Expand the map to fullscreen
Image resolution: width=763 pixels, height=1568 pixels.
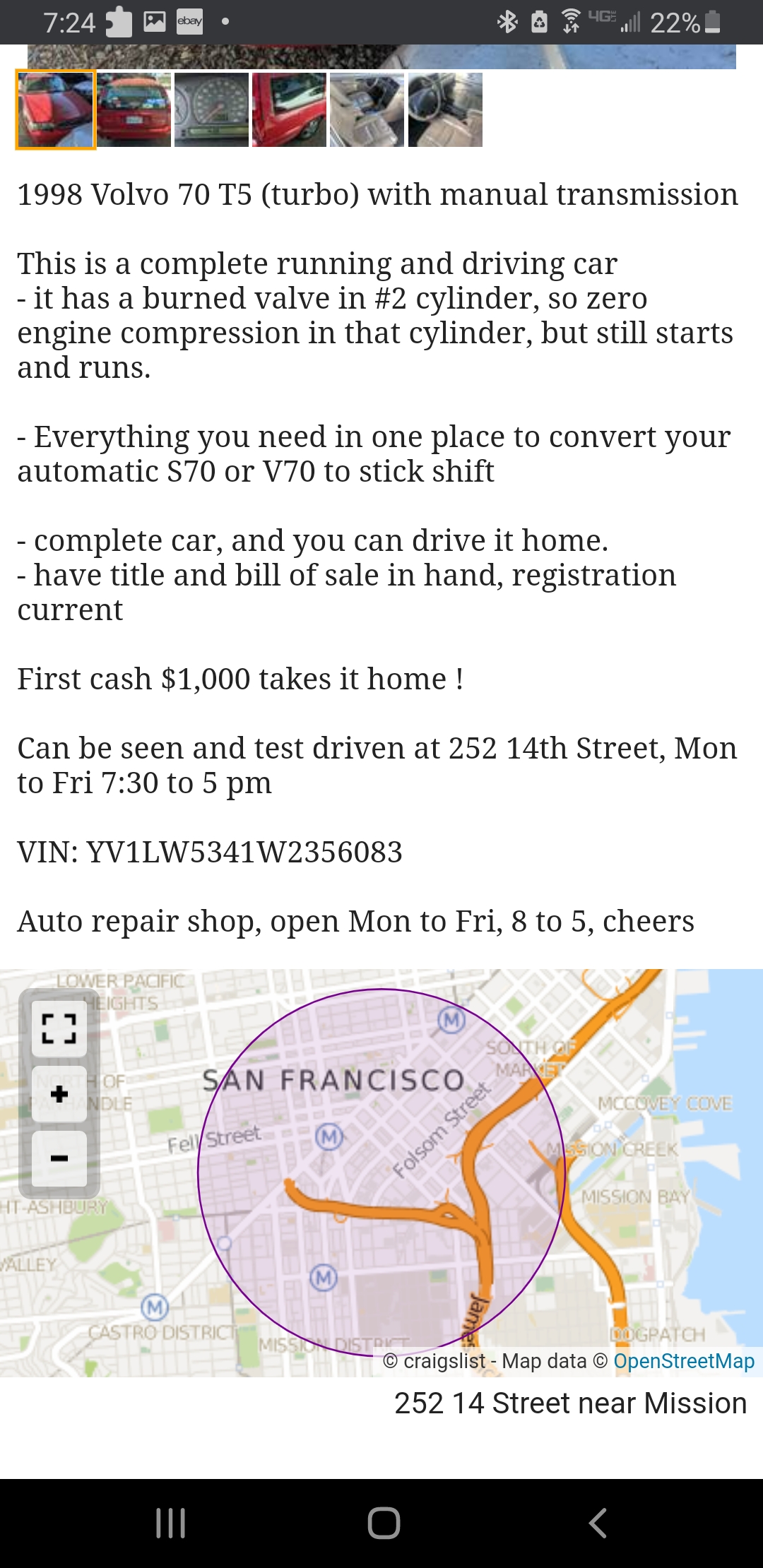(x=59, y=1028)
